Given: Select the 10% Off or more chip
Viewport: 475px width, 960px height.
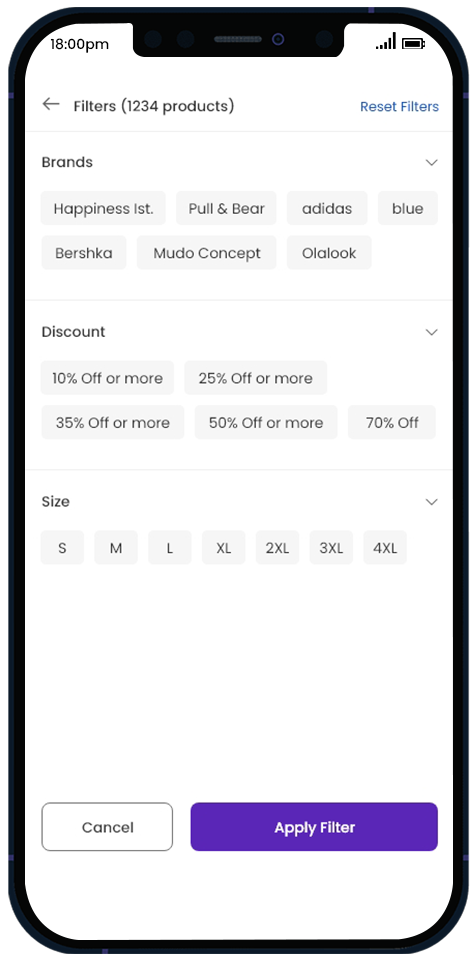Looking at the screenshot, I should click(x=107, y=378).
